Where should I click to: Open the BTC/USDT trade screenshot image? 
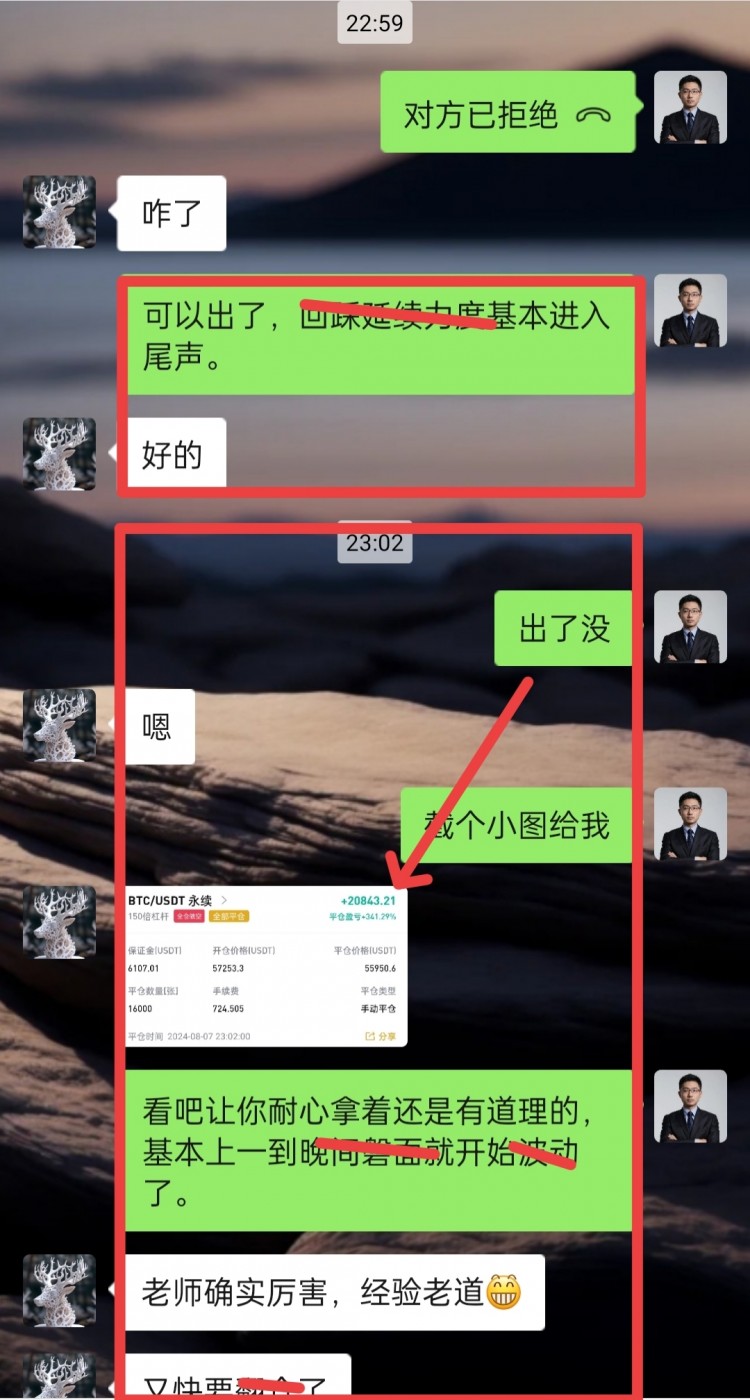point(265,966)
